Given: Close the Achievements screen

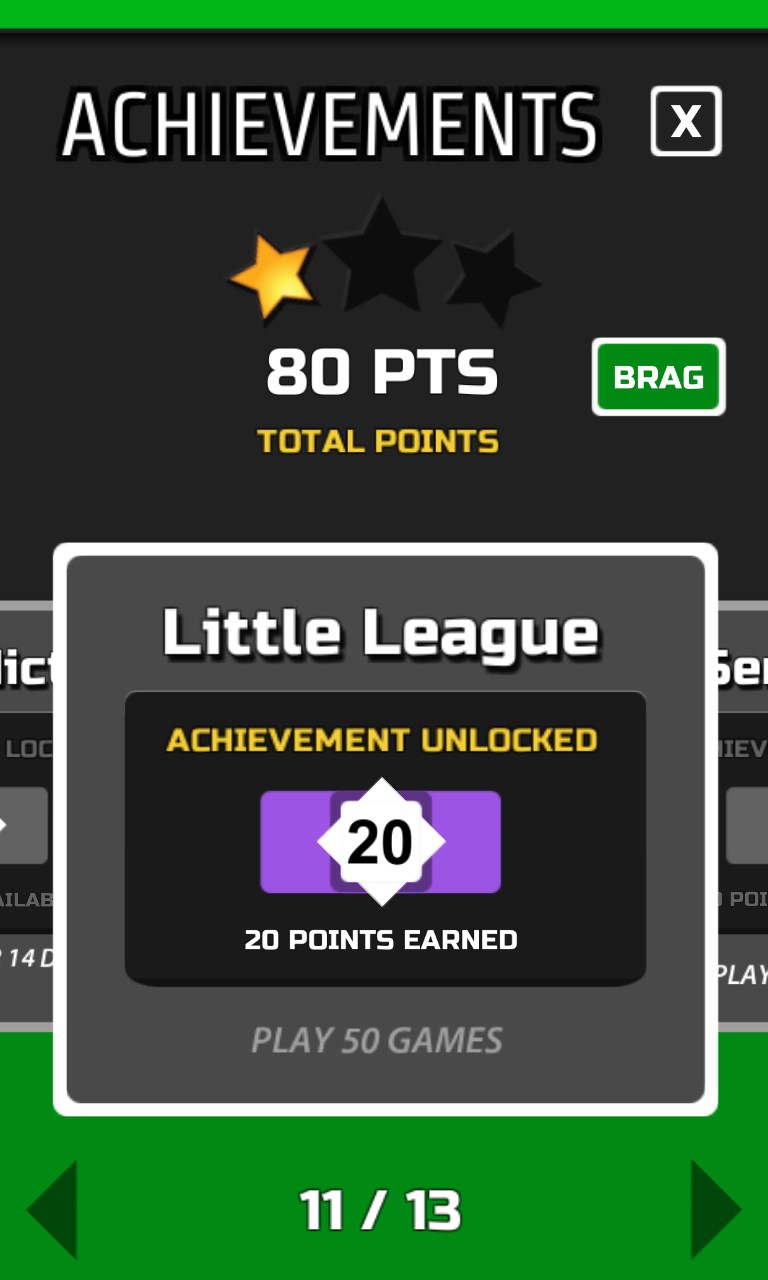Looking at the screenshot, I should pyautogui.click(x=686, y=121).
